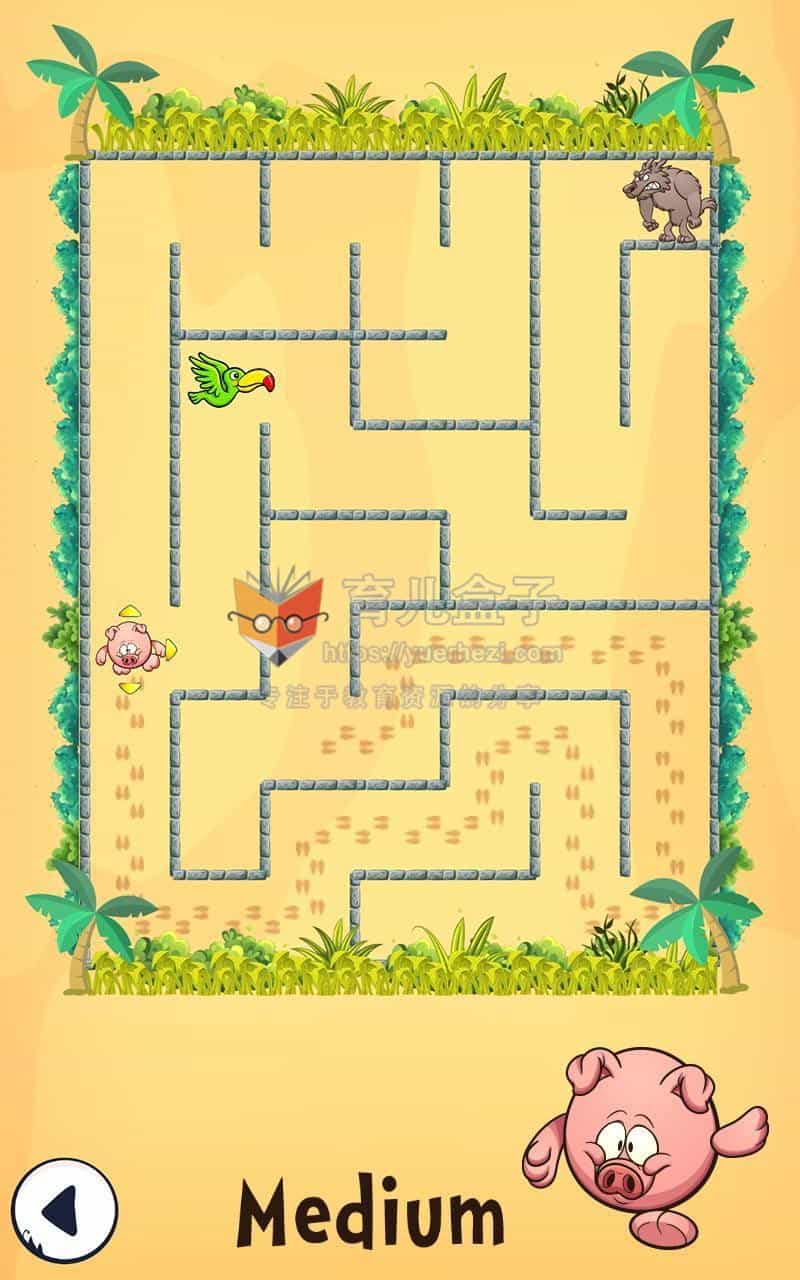The height and width of the screenshot is (1280, 800).
Task: Move the pig down with the yellow down arrow
Action: coord(130,687)
